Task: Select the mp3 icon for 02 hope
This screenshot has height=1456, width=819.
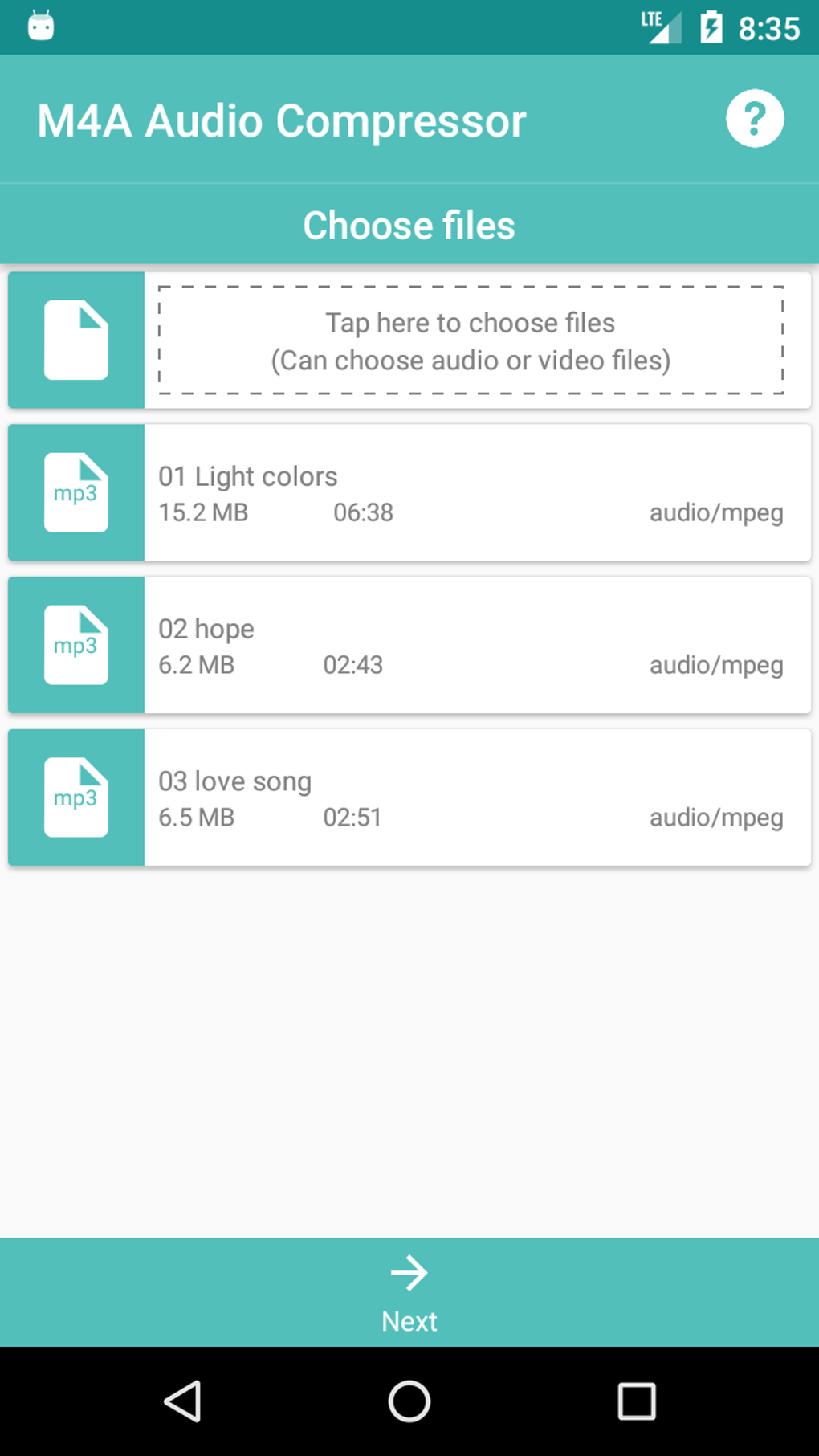Action: pos(76,645)
